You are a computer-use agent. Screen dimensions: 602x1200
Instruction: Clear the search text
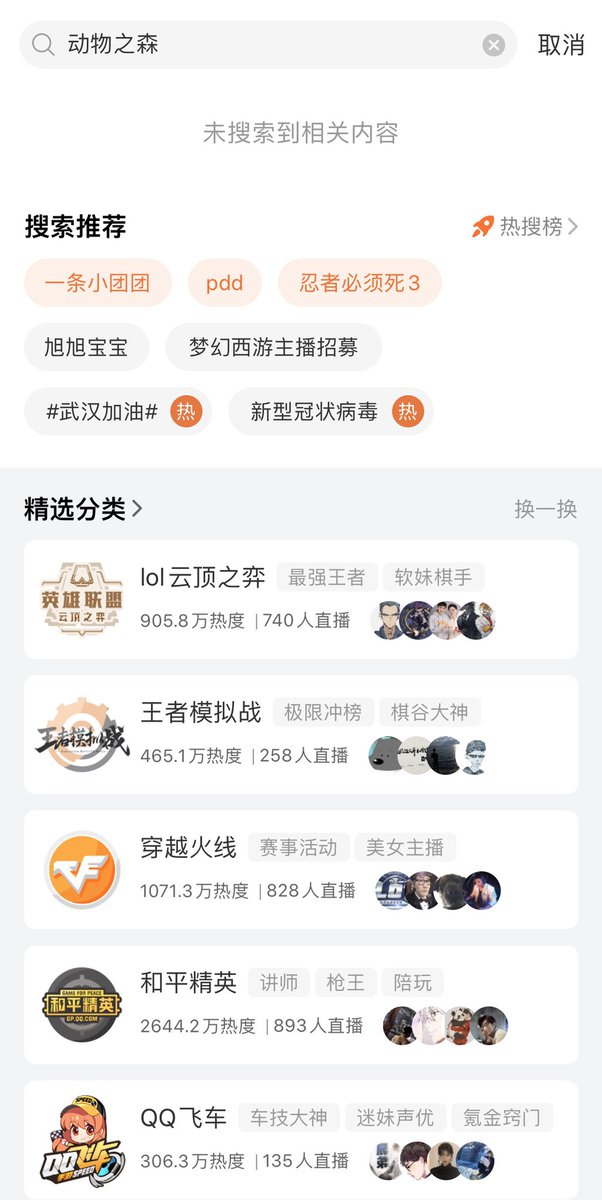(493, 45)
